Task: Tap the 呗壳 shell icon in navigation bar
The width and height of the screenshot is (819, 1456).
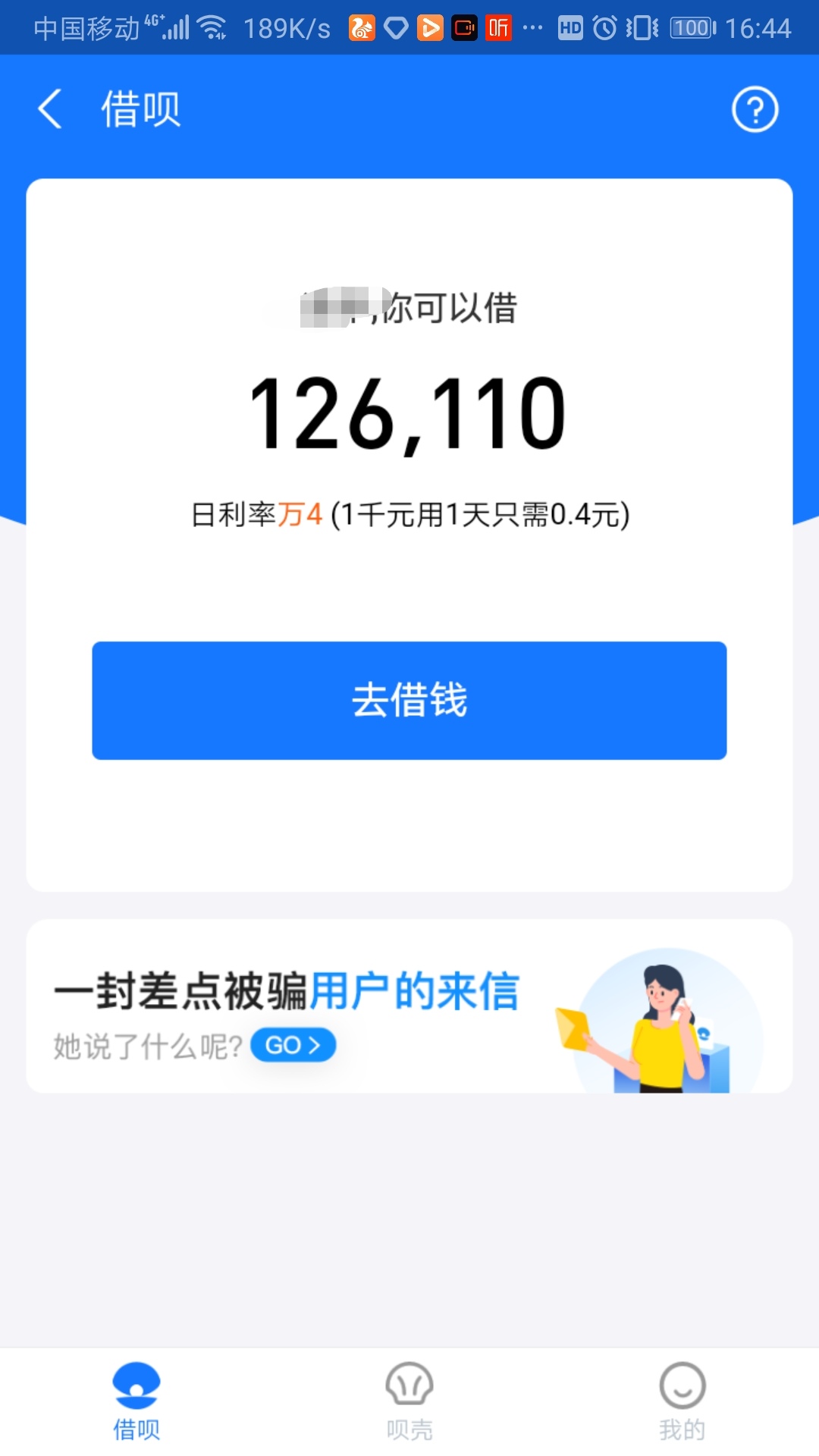Action: click(x=409, y=1385)
